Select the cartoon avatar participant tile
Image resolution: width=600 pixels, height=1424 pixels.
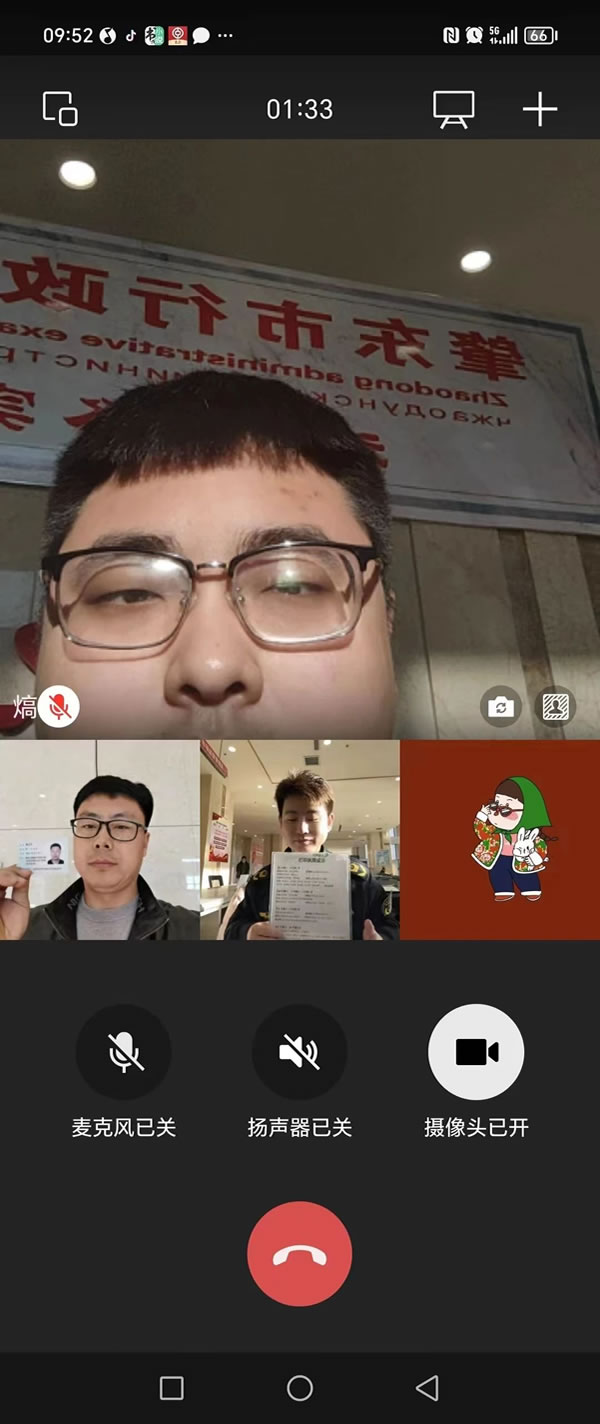(500, 840)
